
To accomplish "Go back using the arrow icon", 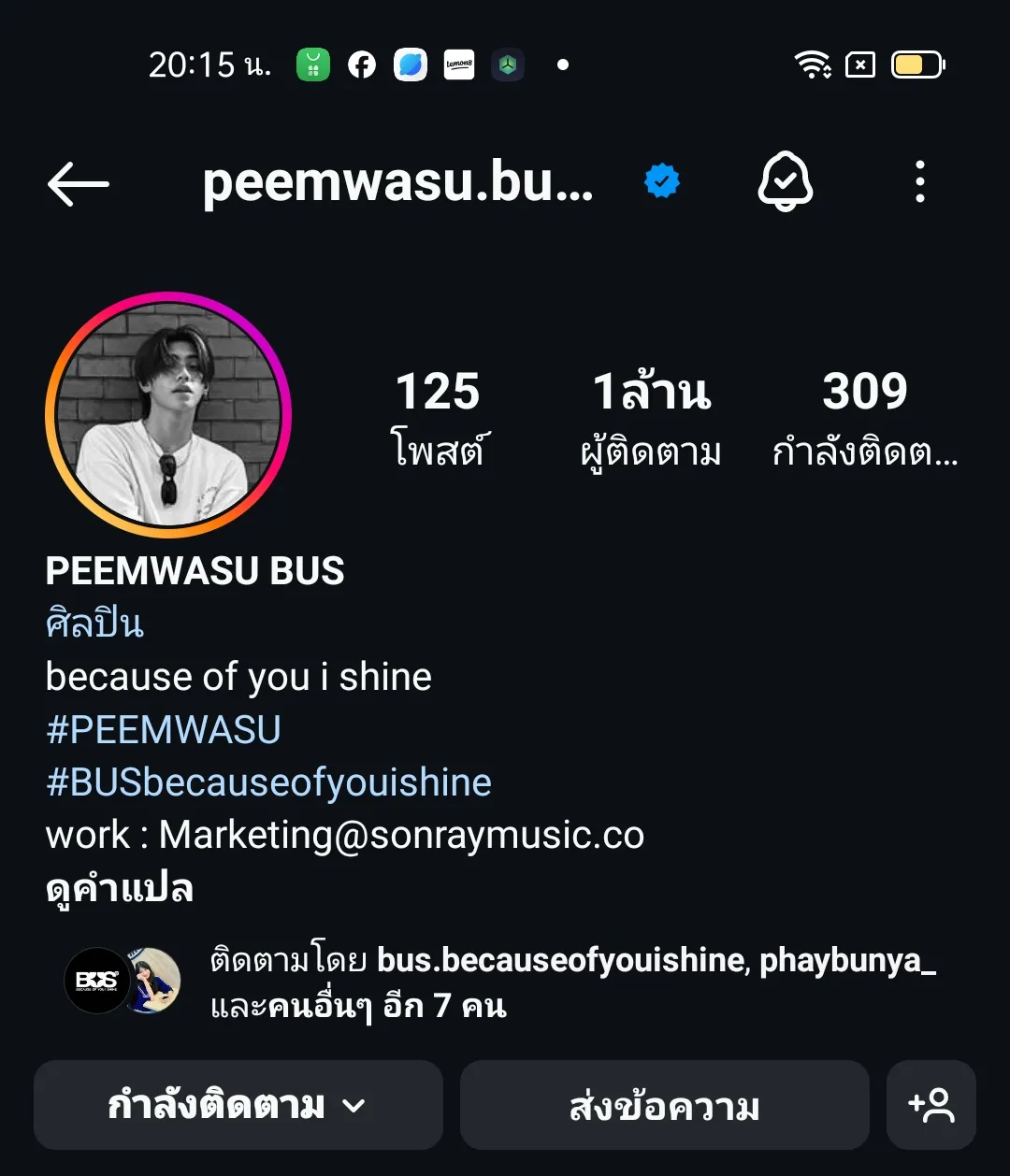I will 79,183.
